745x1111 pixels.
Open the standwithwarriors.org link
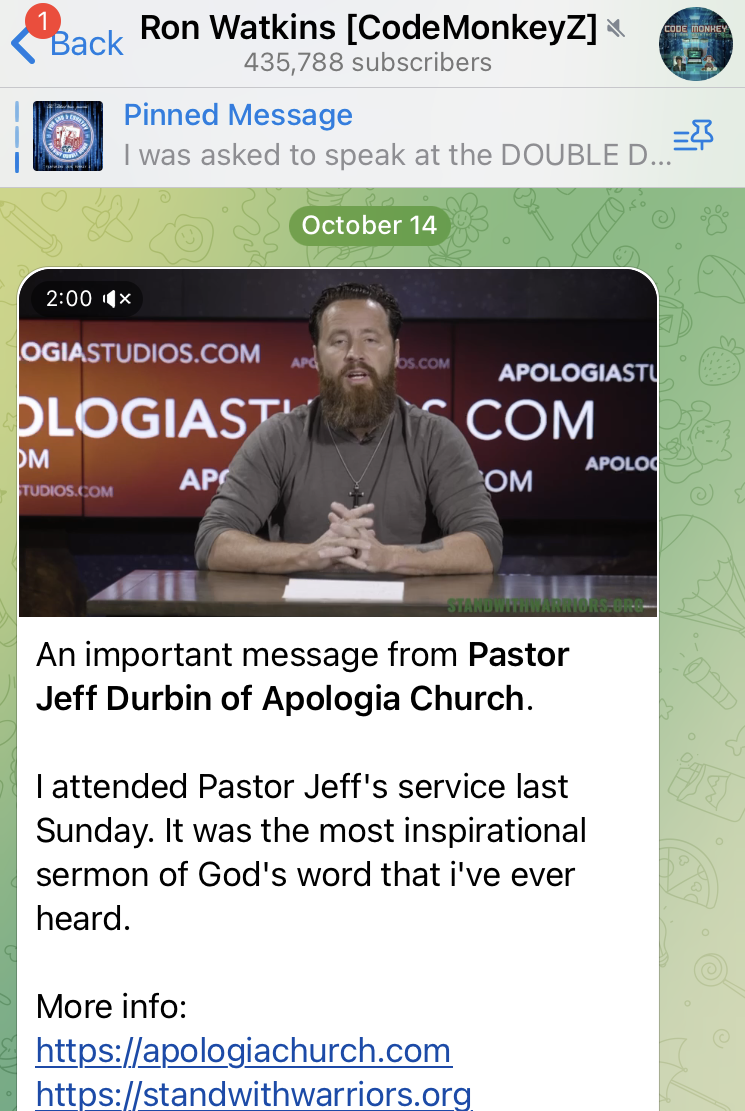pos(253,1094)
